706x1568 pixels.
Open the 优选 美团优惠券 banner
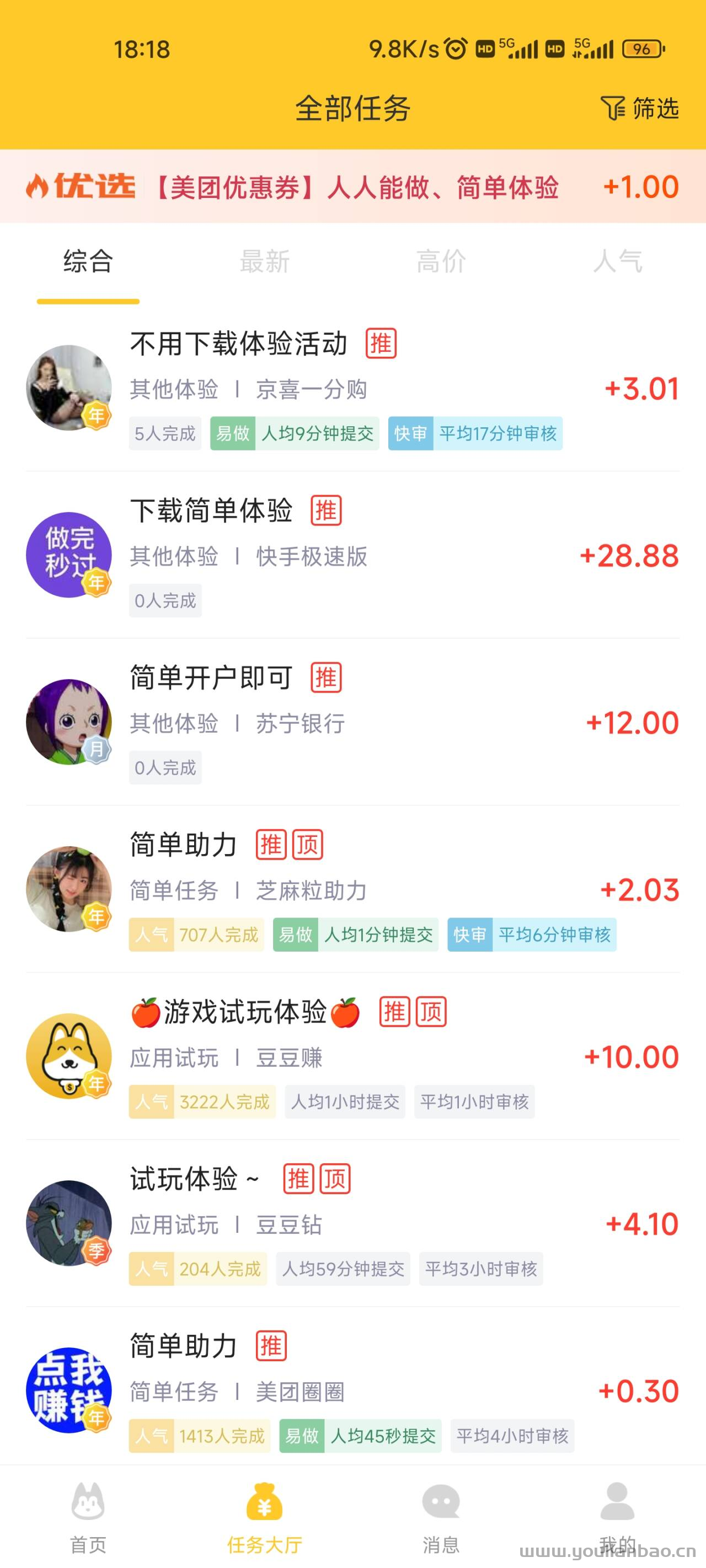pos(352,186)
